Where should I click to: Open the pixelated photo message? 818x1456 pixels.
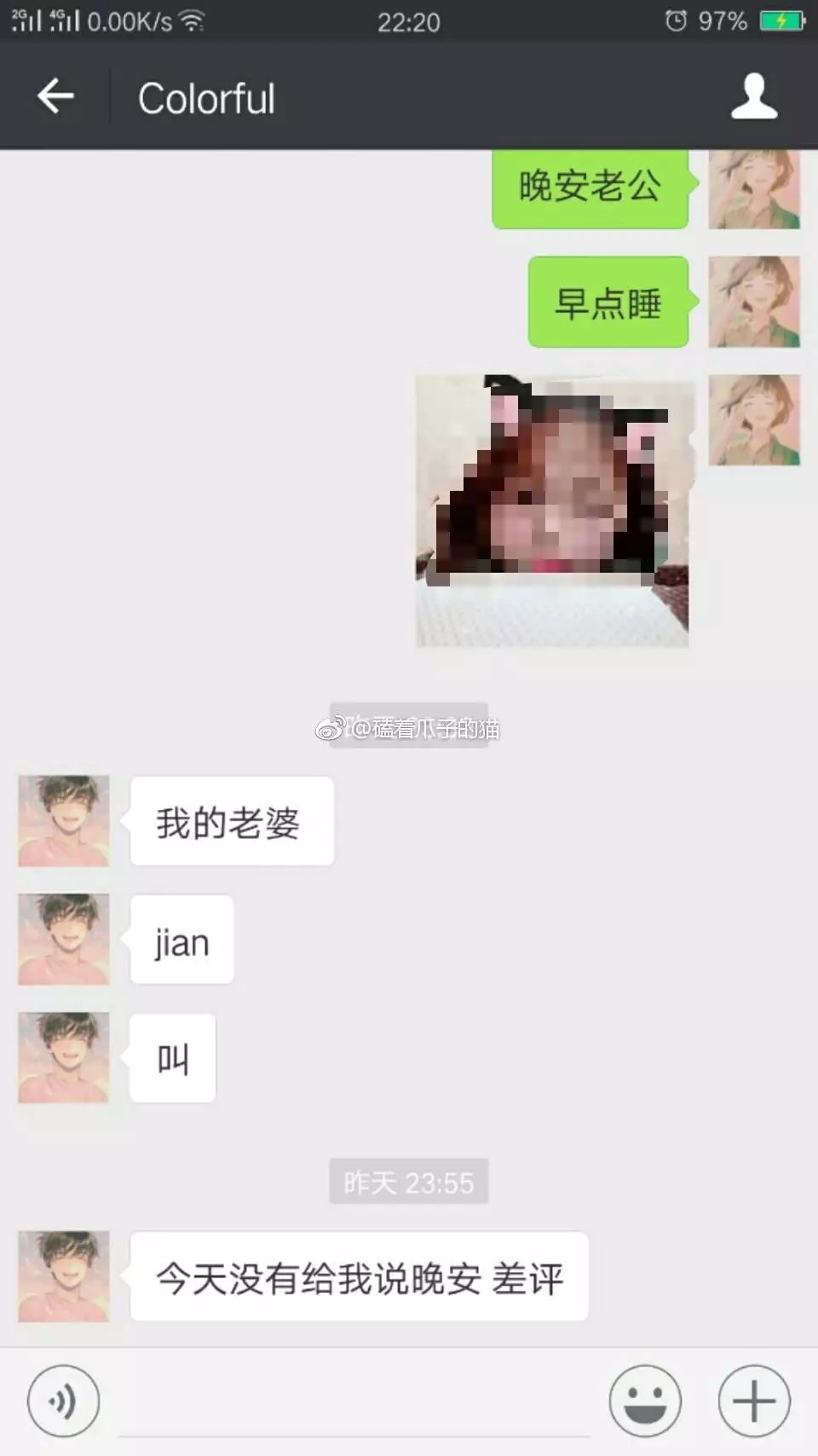(552, 510)
